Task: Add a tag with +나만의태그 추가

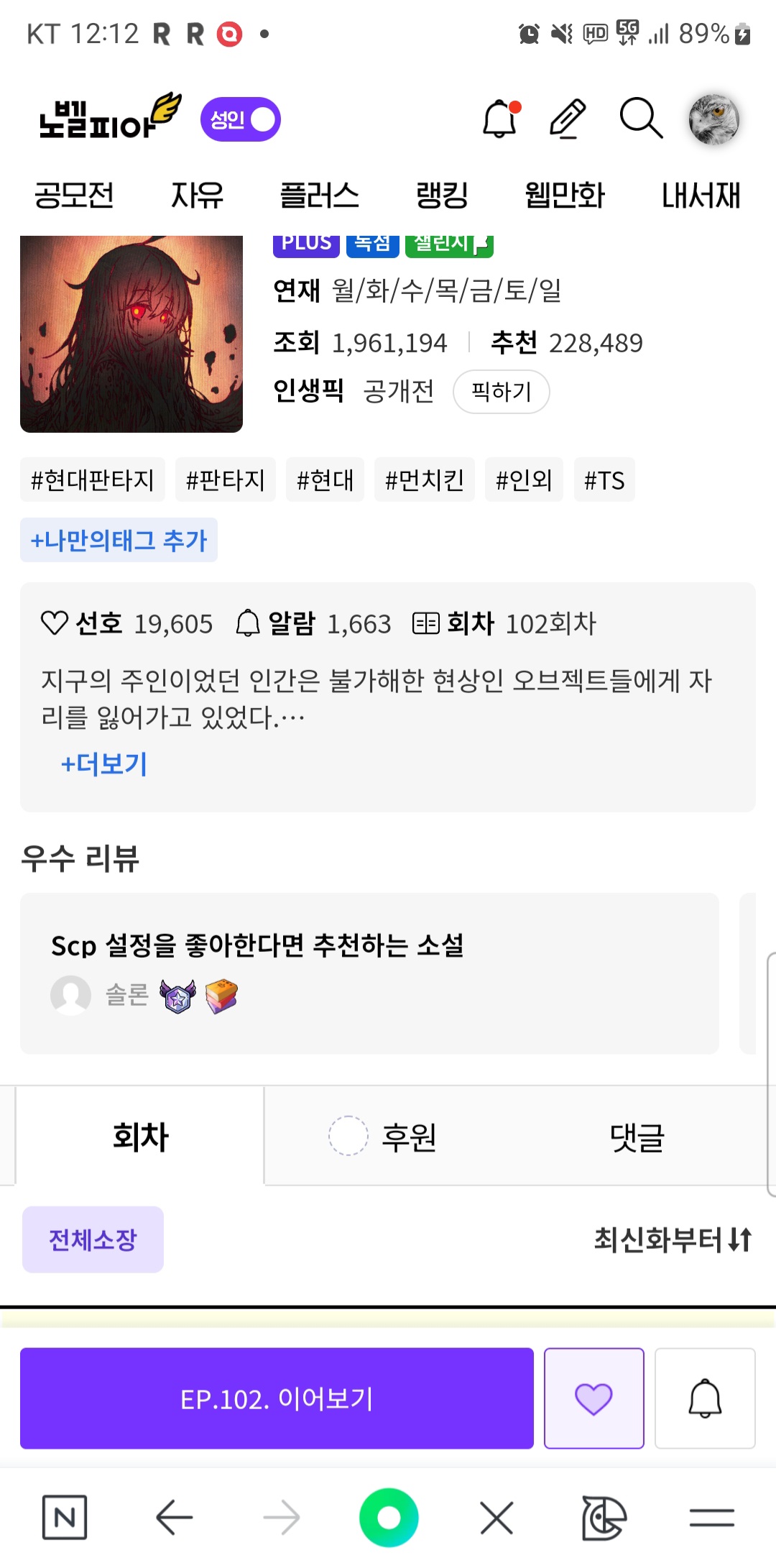Action: click(119, 540)
